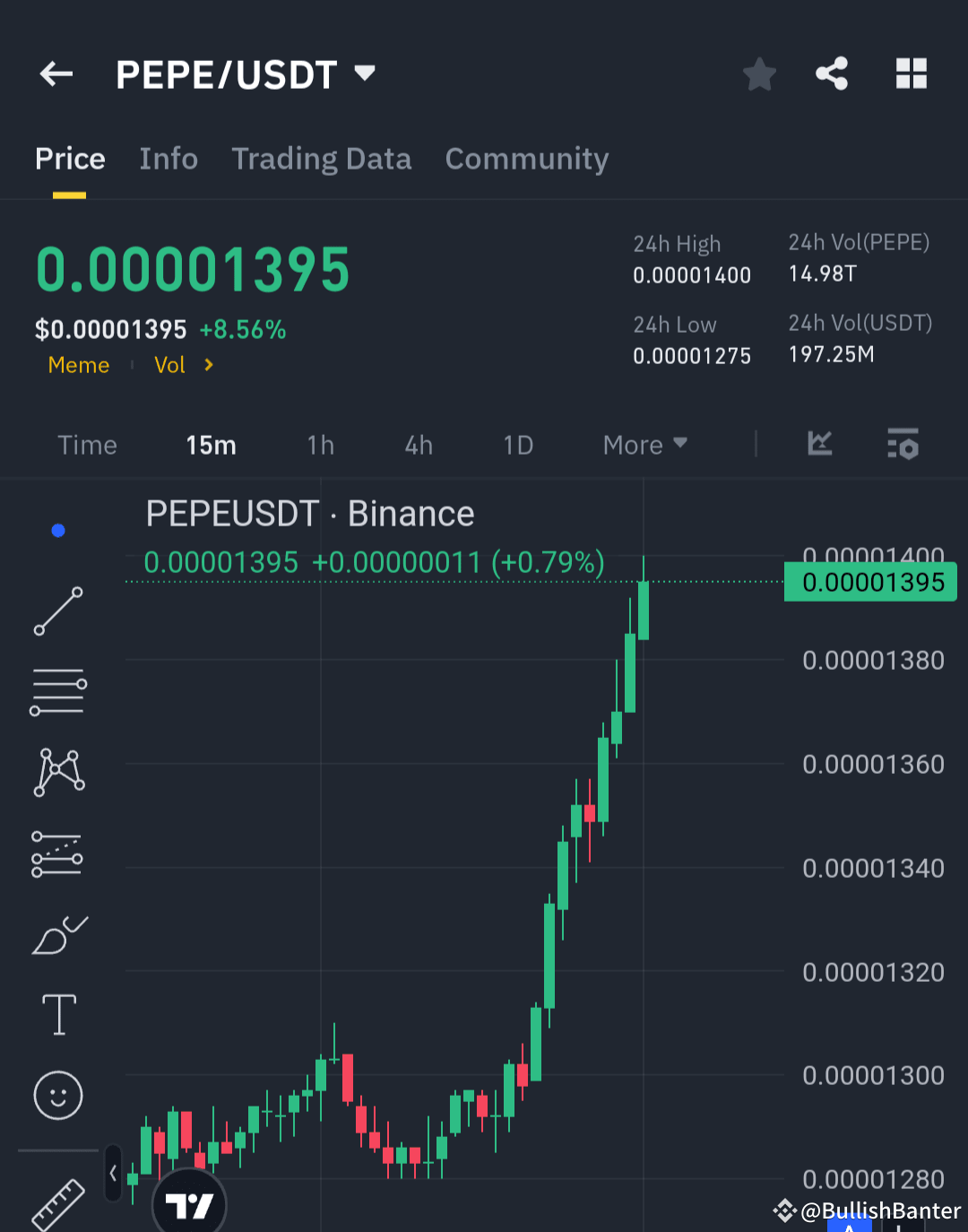Open the chart style selector
968x1232 pixels.
[x=819, y=444]
